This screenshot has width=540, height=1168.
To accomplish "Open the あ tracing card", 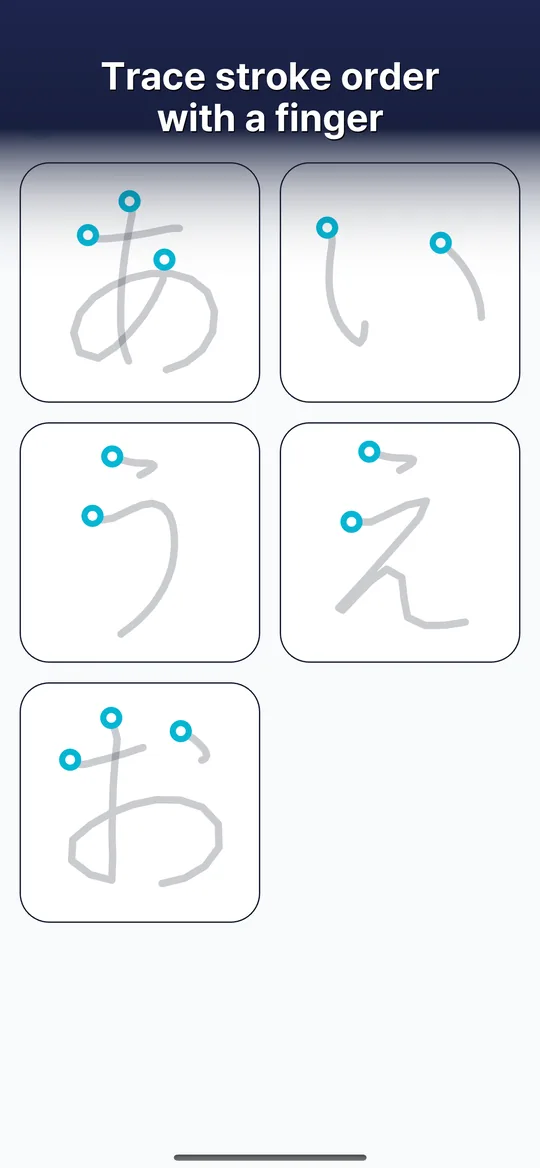I will 140,282.
